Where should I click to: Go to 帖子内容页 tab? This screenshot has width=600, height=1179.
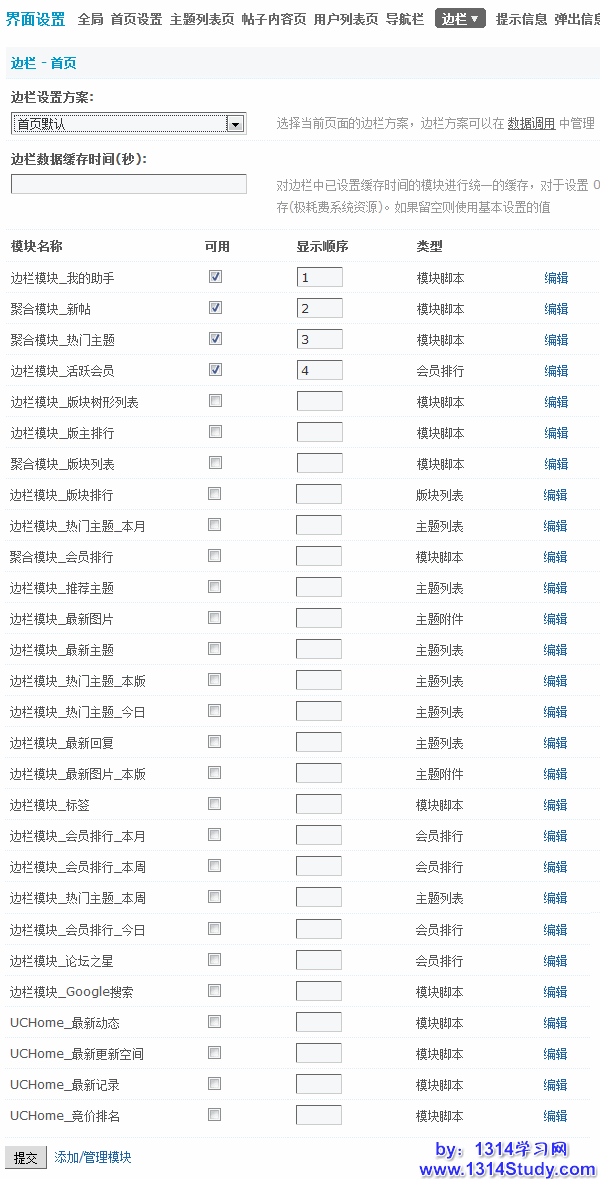click(x=274, y=19)
